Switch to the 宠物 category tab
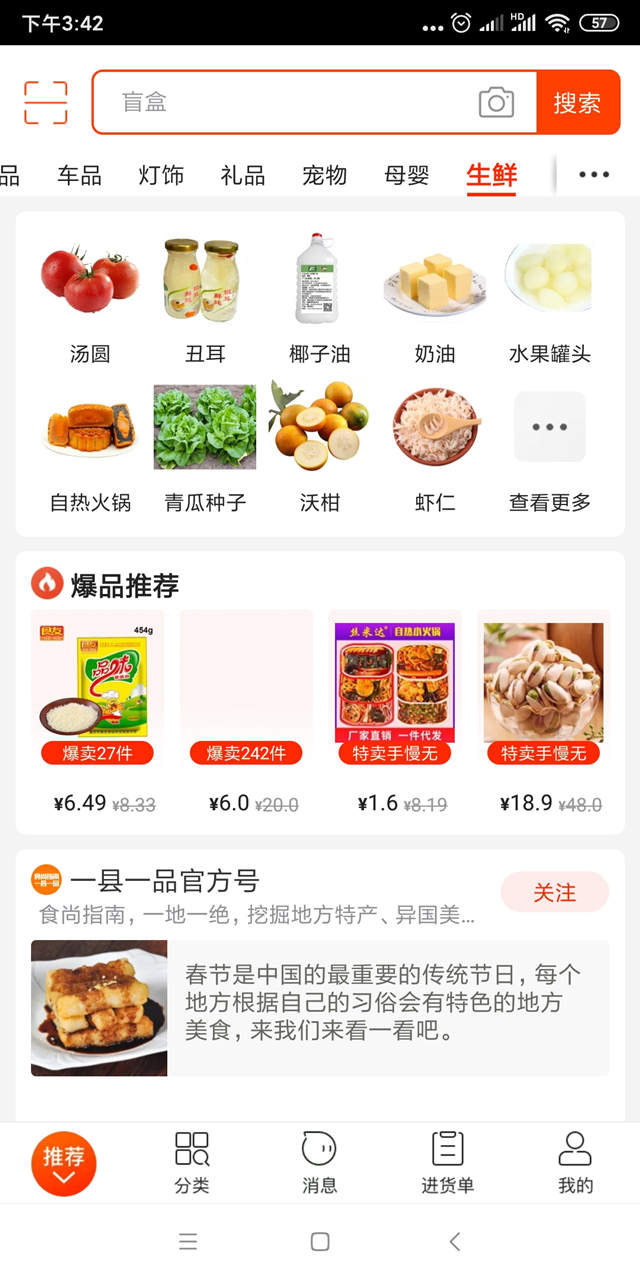This screenshot has width=640, height=1280. pos(324,176)
